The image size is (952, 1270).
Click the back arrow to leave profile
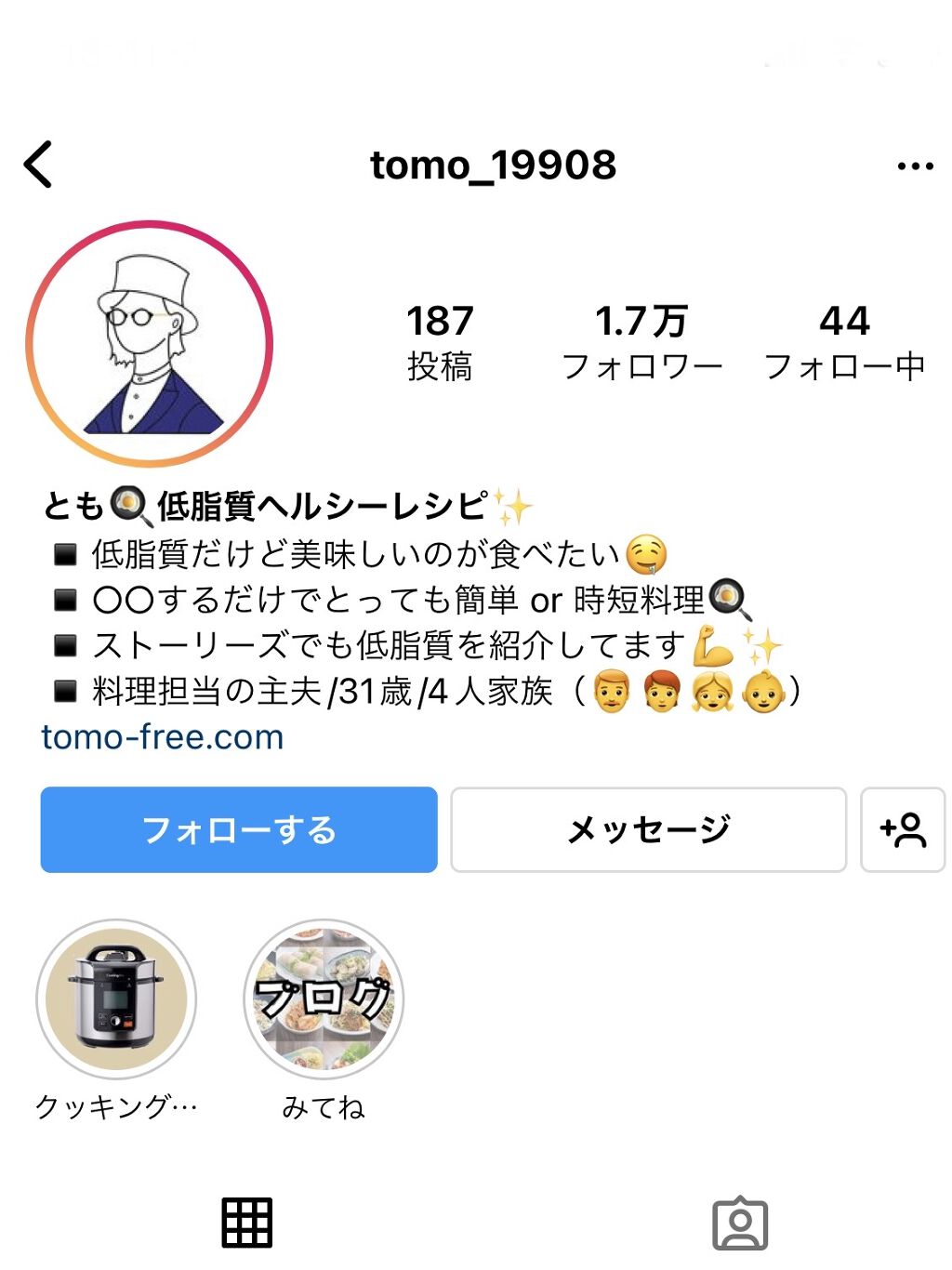(x=39, y=165)
